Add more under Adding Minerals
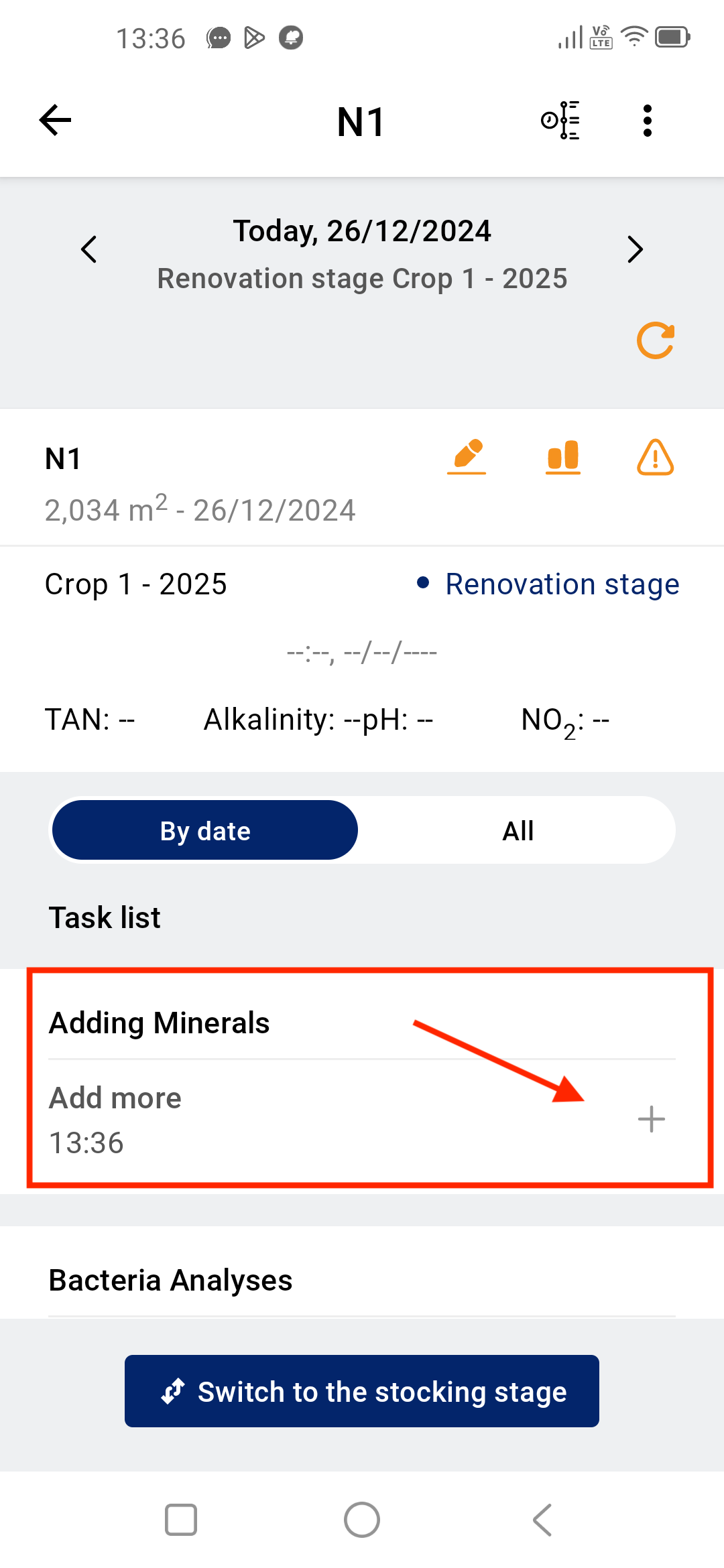Screen dimensions: 724x1568 pyautogui.click(x=651, y=1119)
